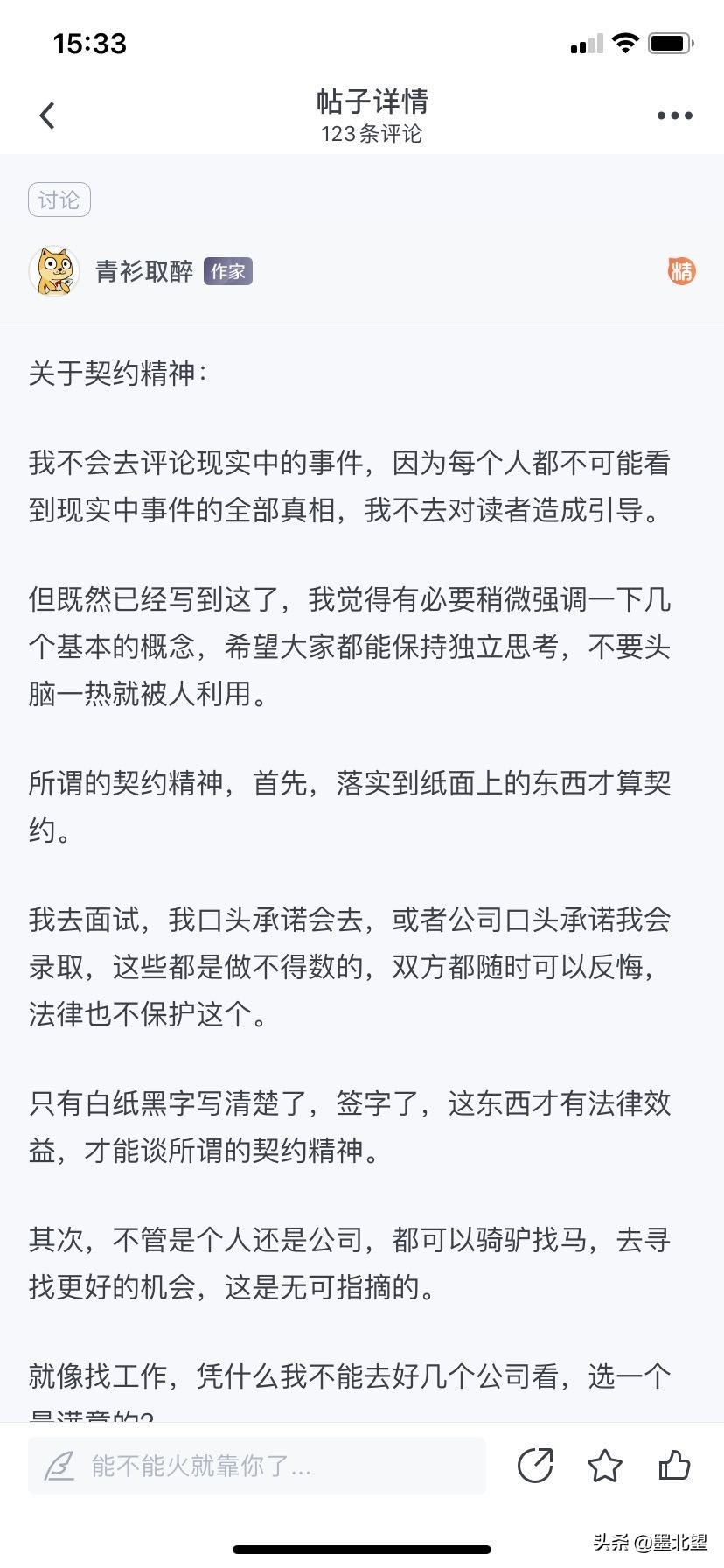Screen dimensions: 724x1568
Task: Go back from post details
Action: (47, 115)
